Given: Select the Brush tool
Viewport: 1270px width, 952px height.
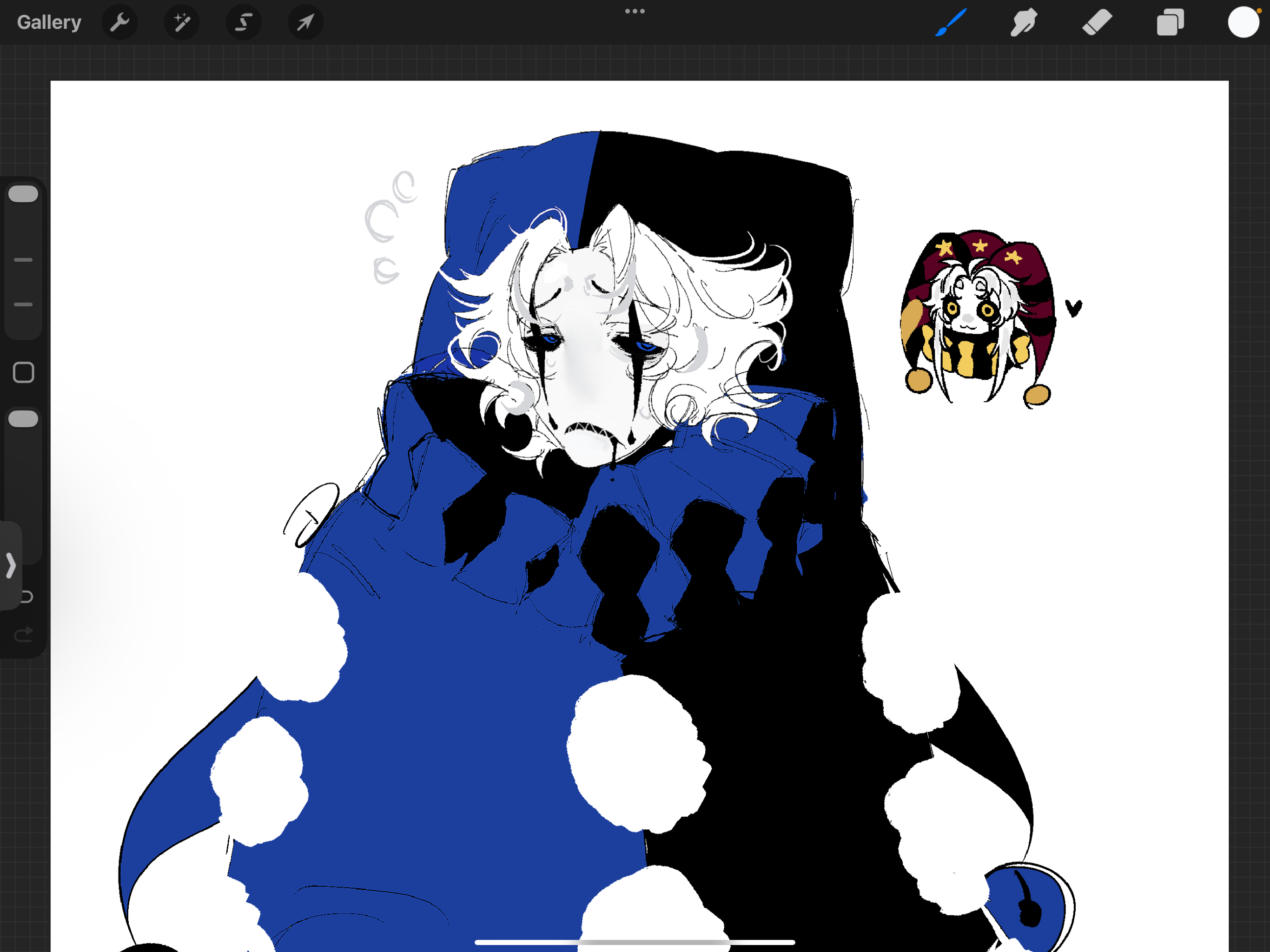Looking at the screenshot, I should 952,22.
